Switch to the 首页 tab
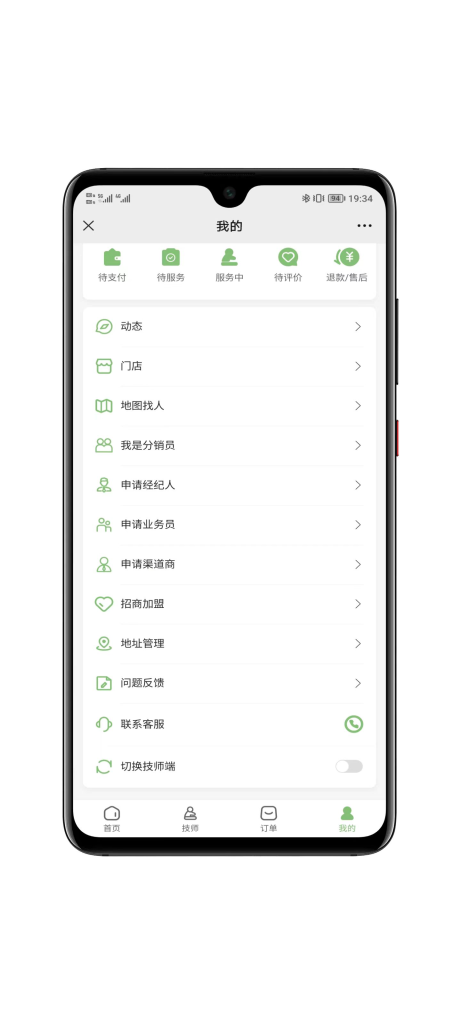Viewport: 461px width, 1024px height. pos(112,819)
